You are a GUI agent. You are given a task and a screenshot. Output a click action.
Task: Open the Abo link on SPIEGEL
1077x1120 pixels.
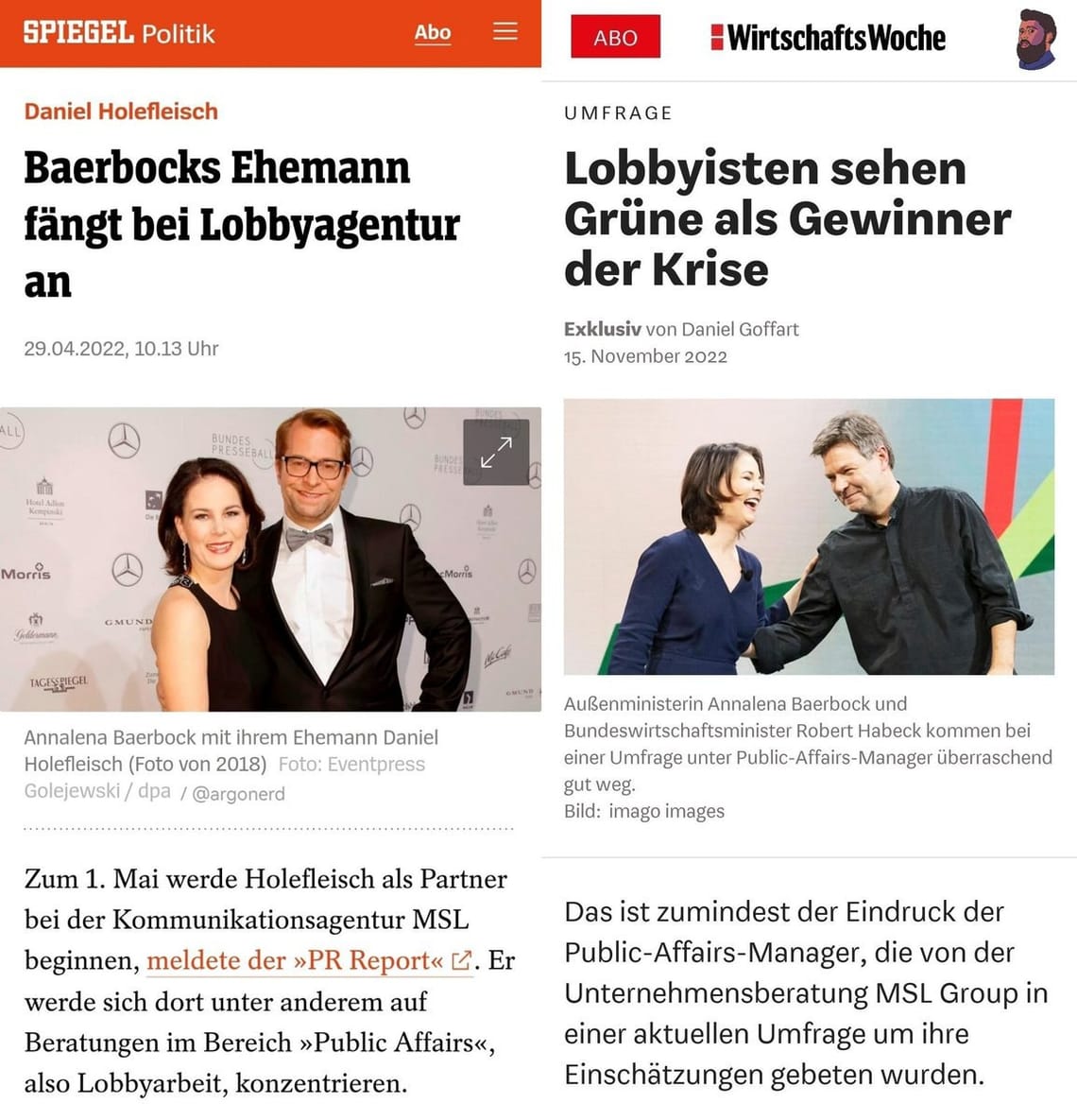click(x=433, y=31)
